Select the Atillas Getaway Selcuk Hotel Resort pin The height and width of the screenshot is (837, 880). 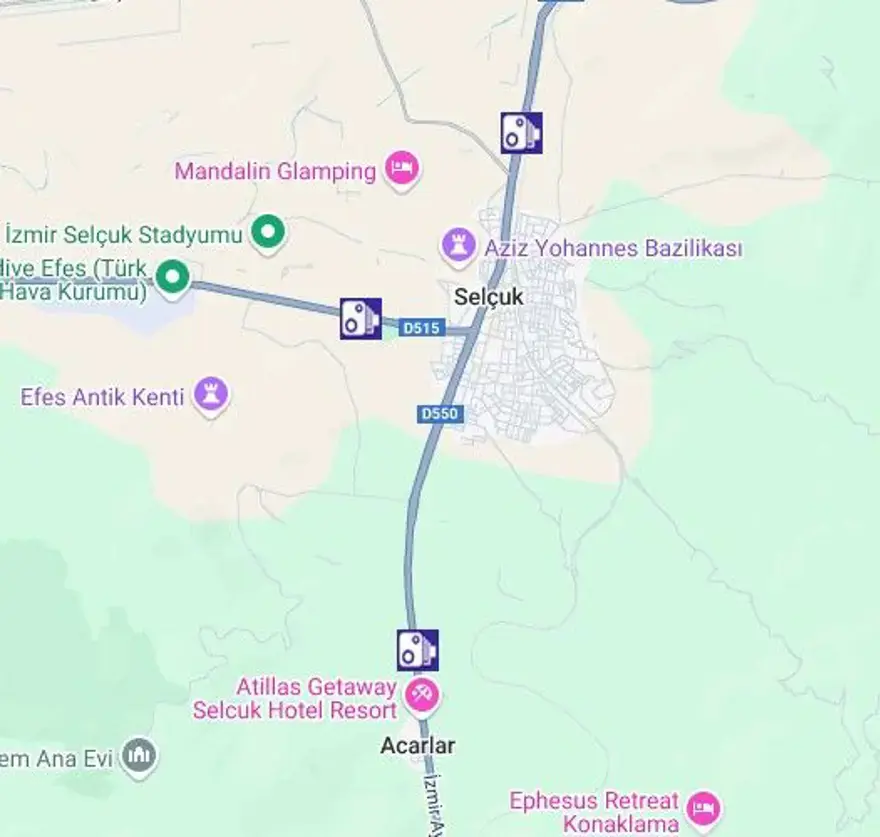(x=422, y=693)
